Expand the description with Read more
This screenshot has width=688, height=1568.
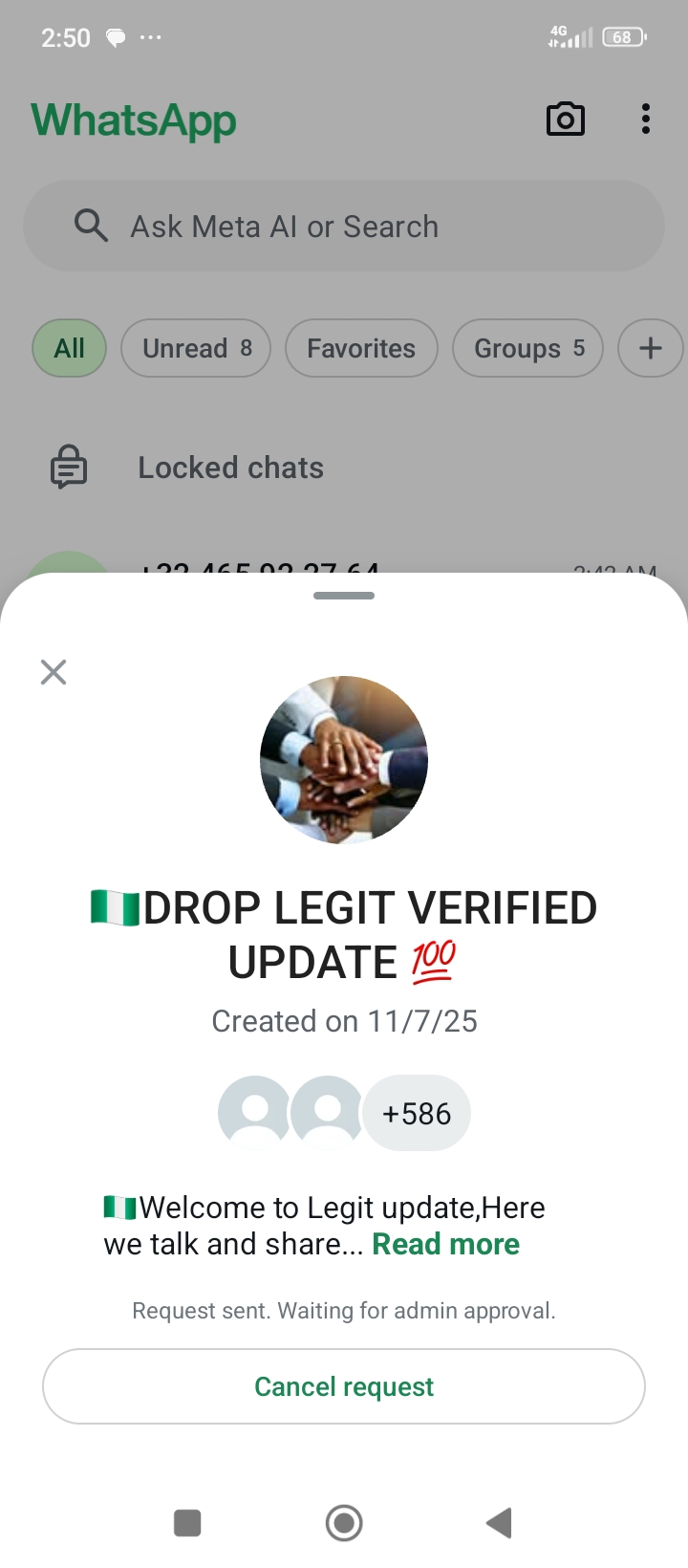click(x=445, y=1244)
